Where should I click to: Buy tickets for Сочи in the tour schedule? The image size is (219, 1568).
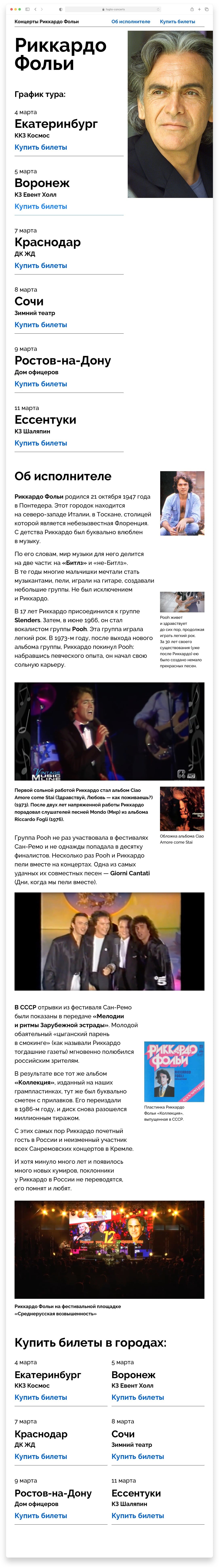41,324
